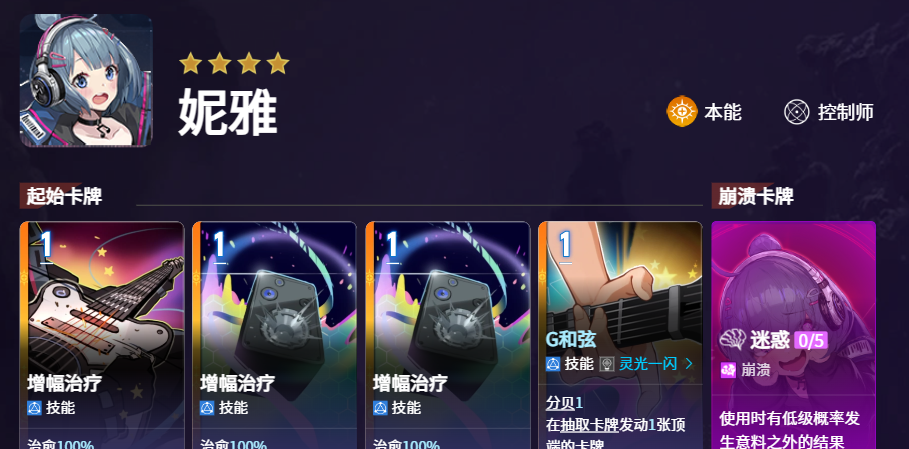Image resolution: width=909 pixels, height=449 pixels.
Task: Open the 控制师 class tag
Action: pyautogui.click(x=829, y=112)
